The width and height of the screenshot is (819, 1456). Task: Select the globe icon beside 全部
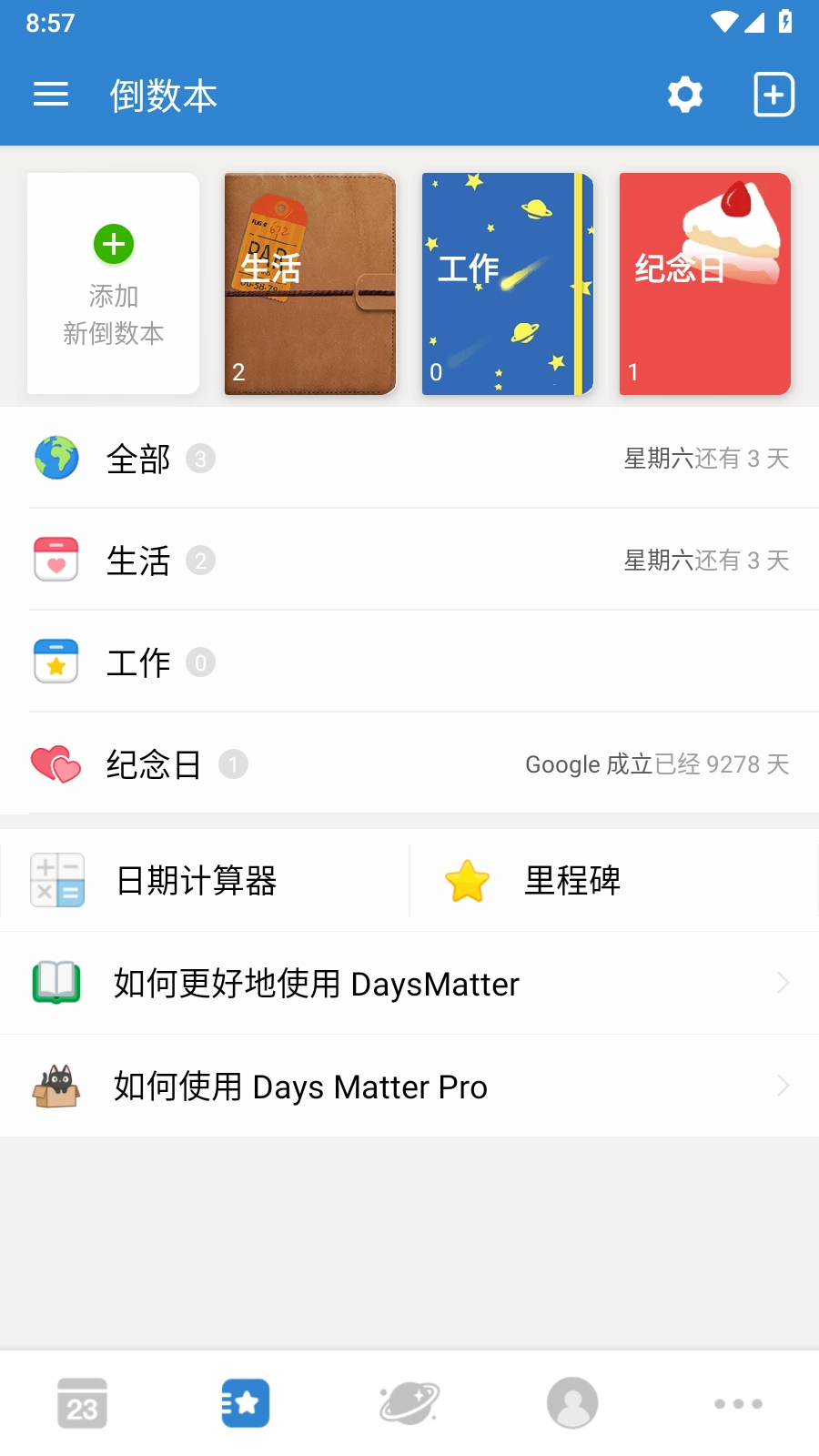(x=56, y=459)
